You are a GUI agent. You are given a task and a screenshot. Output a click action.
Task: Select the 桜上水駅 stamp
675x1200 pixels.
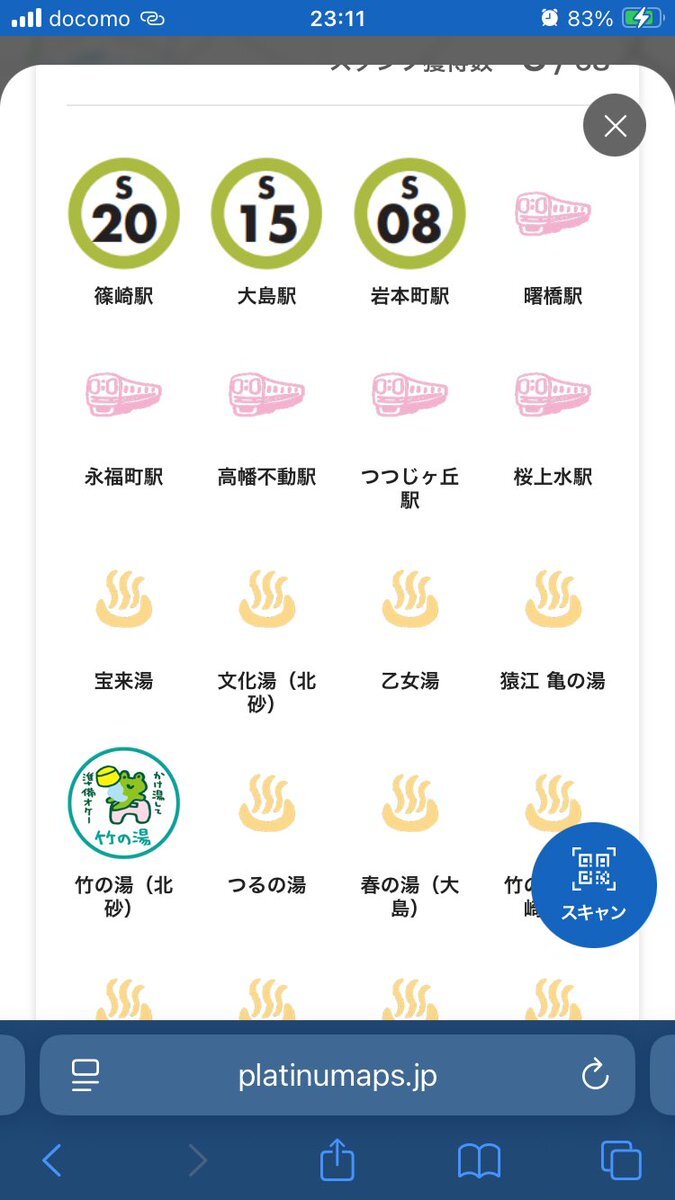click(553, 393)
